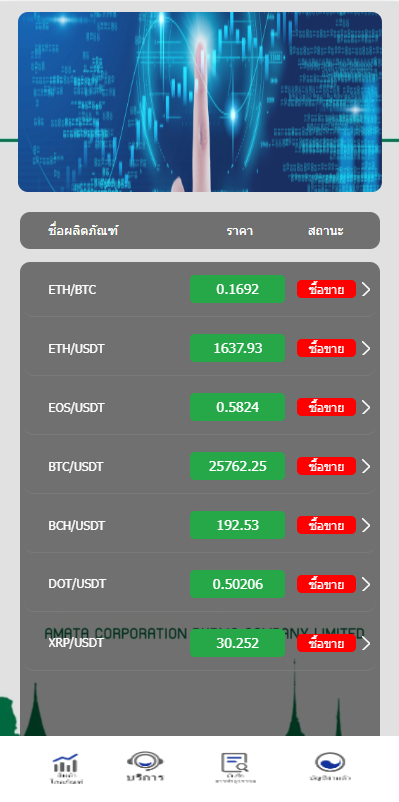399x802 pixels.
Task: Open the transaction records tab
Action: pyautogui.click(x=235, y=768)
